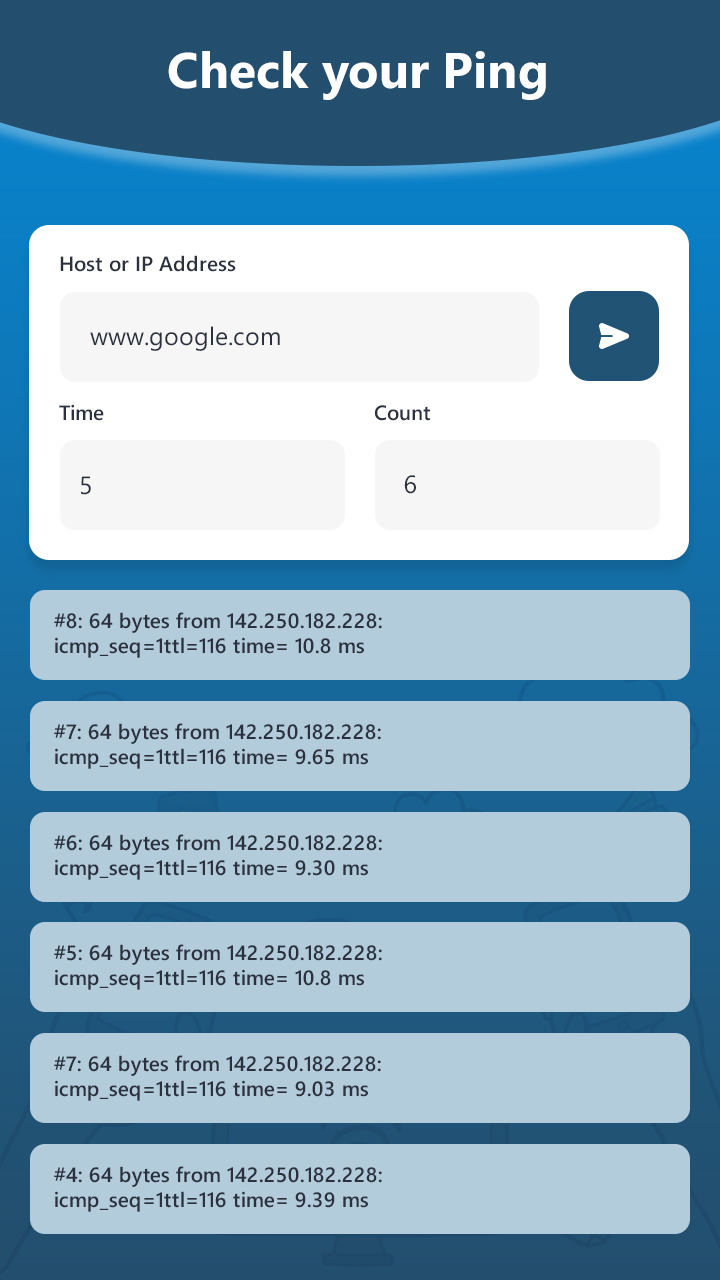Click the 'Count' field label
The width and height of the screenshot is (720, 1280).
[x=403, y=413]
